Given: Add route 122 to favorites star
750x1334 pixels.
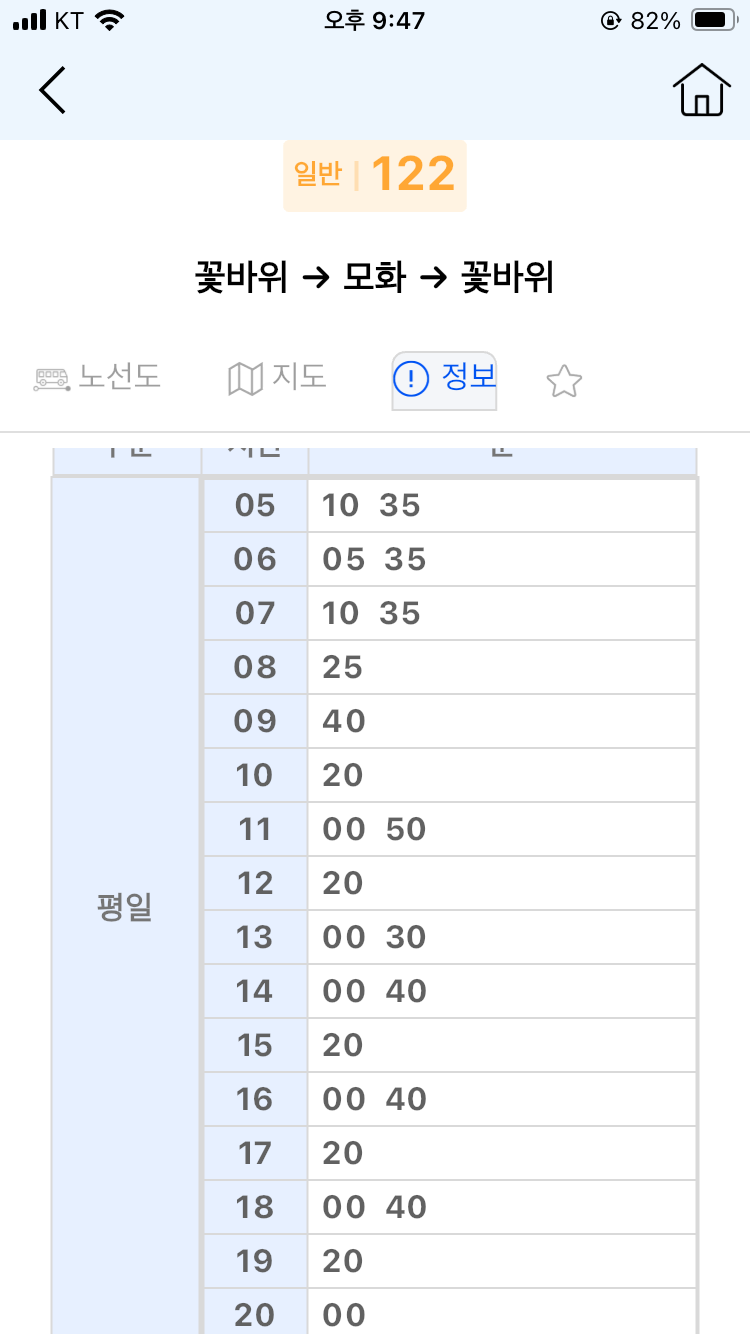Looking at the screenshot, I should pos(564,381).
